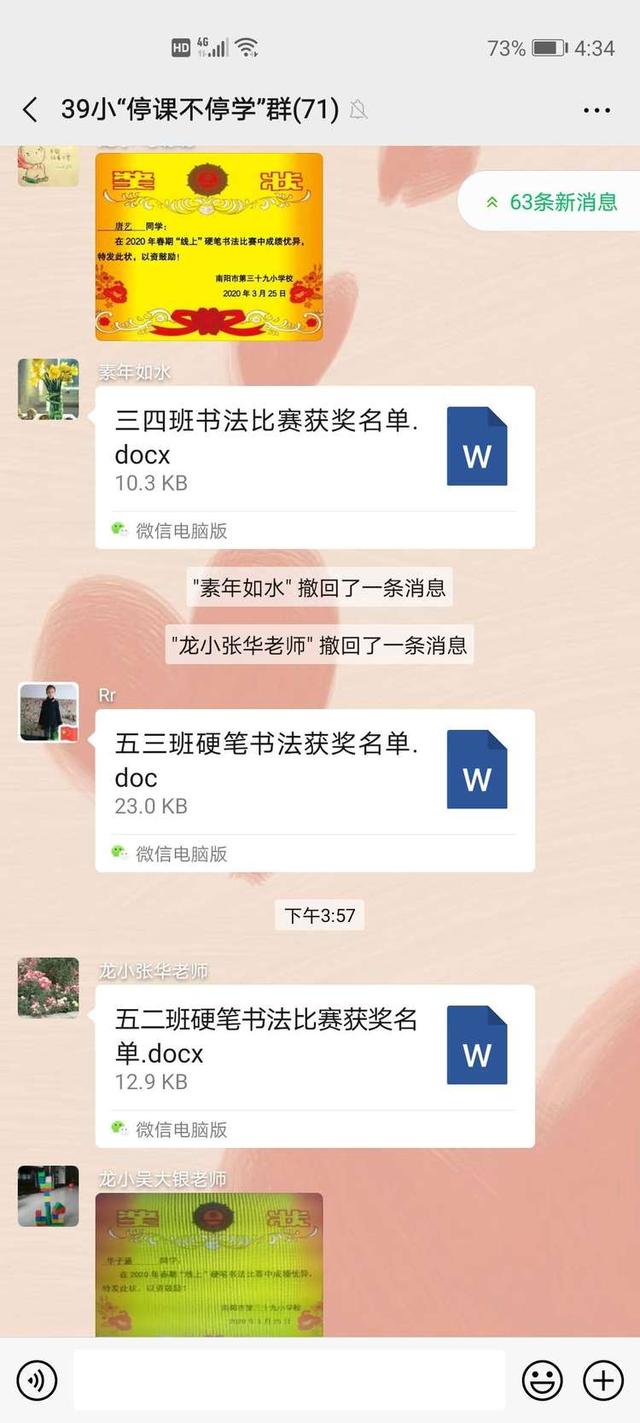Open Rr's profile avatar

(48, 712)
